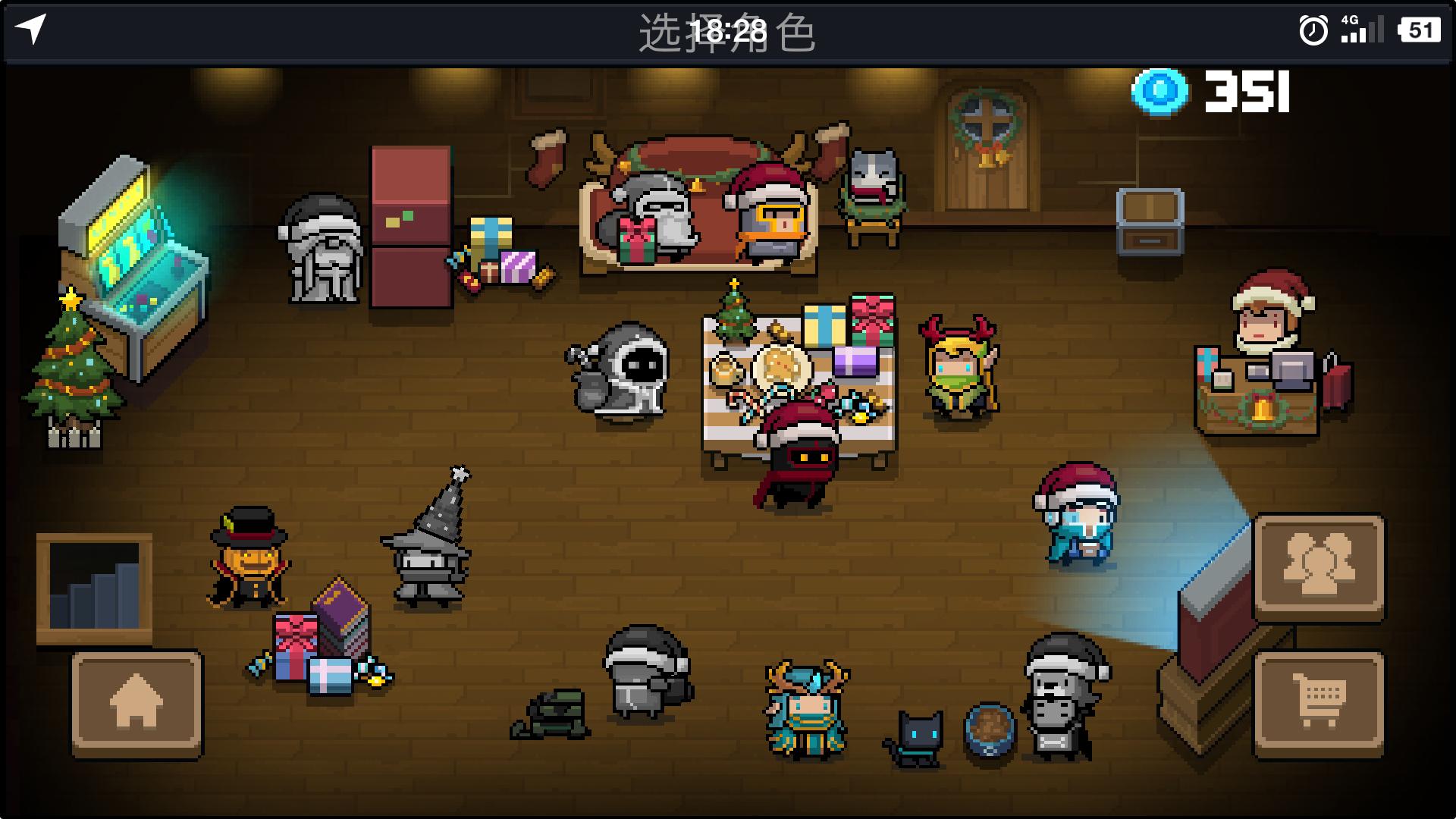The width and height of the screenshot is (1456, 819).
Task: Open the treasure chest near the door
Action: [x=1150, y=221]
